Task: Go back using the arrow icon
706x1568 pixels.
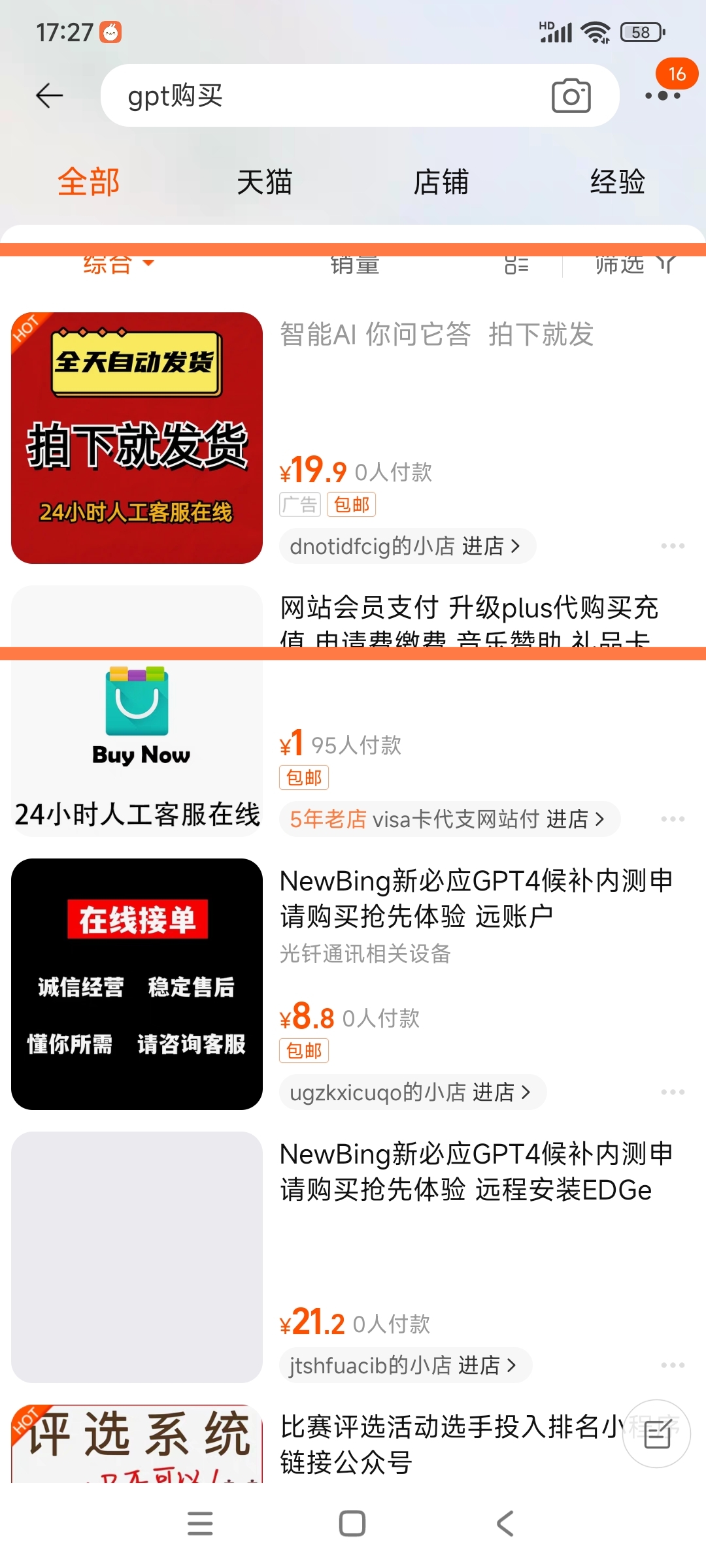Action: (49, 95)
